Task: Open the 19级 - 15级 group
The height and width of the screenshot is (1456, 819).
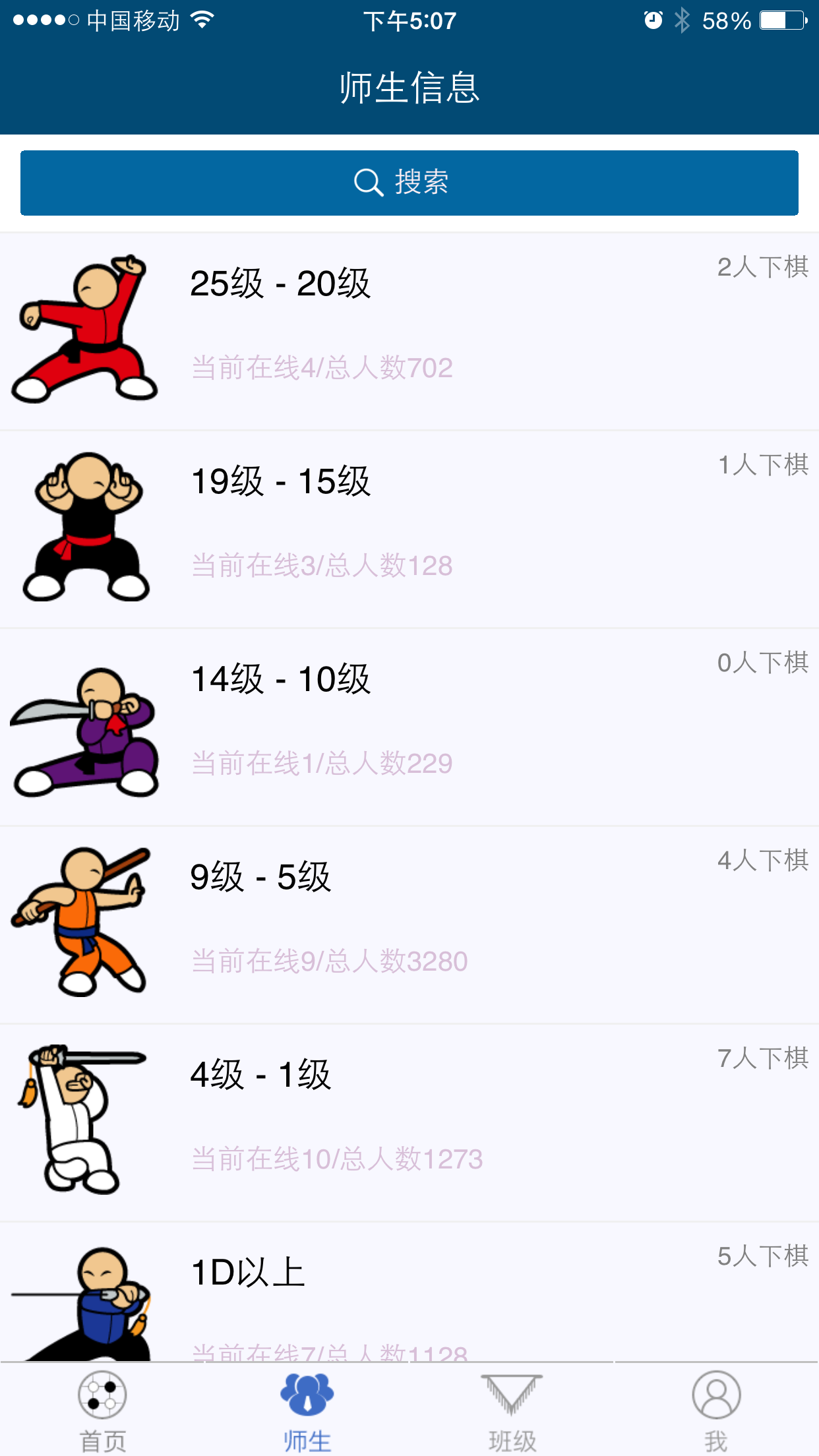Action: point(409,529)
